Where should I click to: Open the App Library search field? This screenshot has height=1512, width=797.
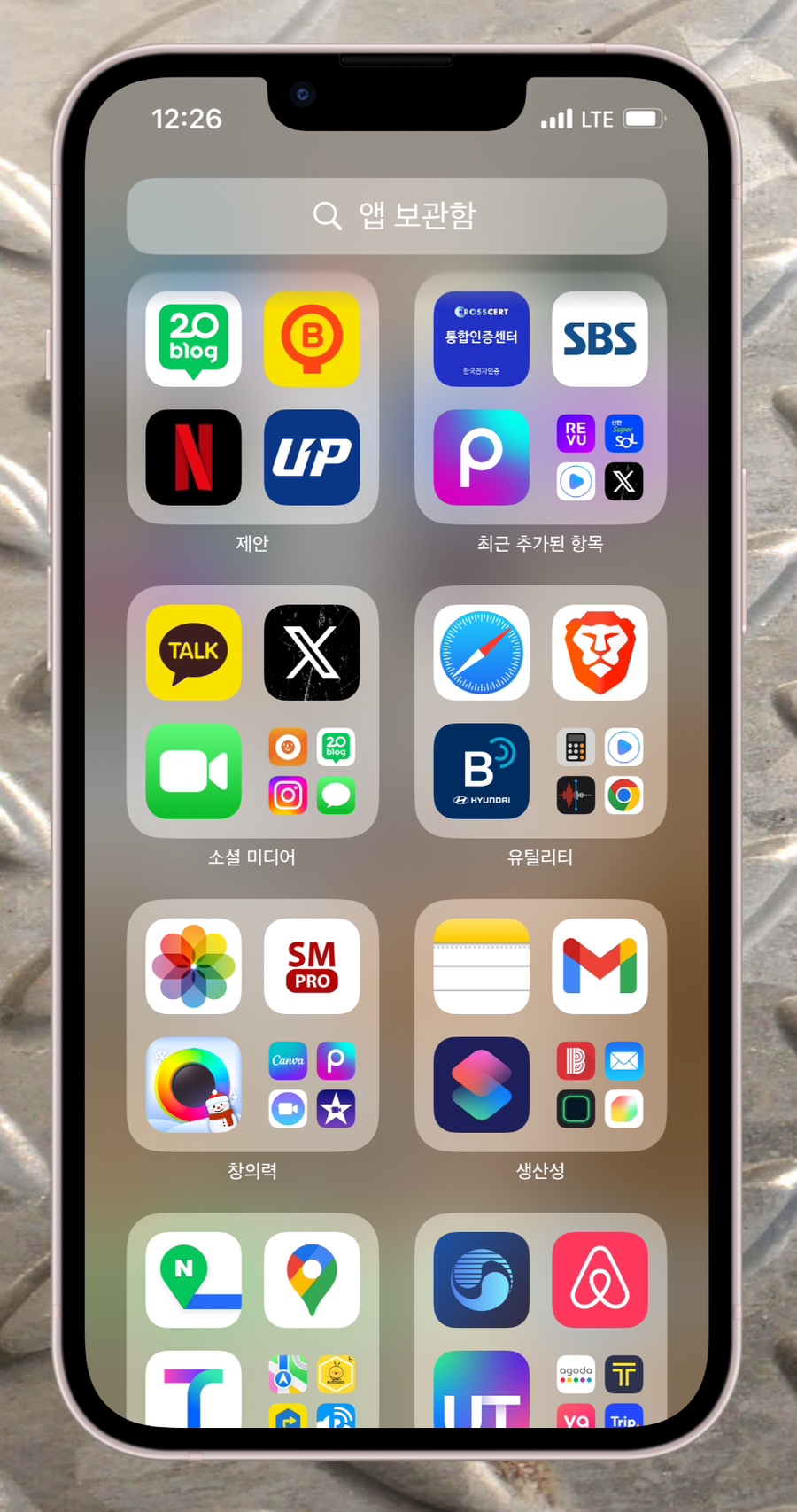[397, 216]
